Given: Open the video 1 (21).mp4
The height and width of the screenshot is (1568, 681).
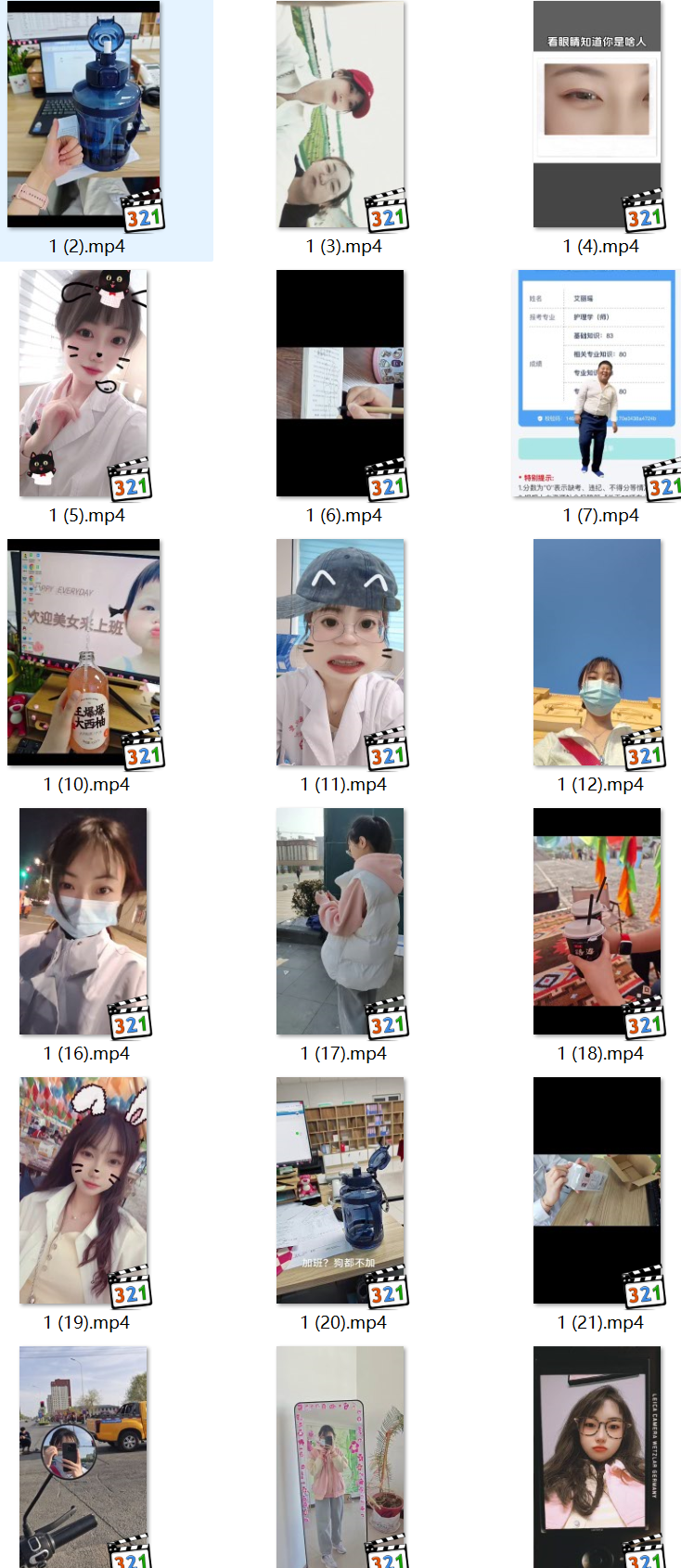Looking at the screenshot, I should 597,1191.
